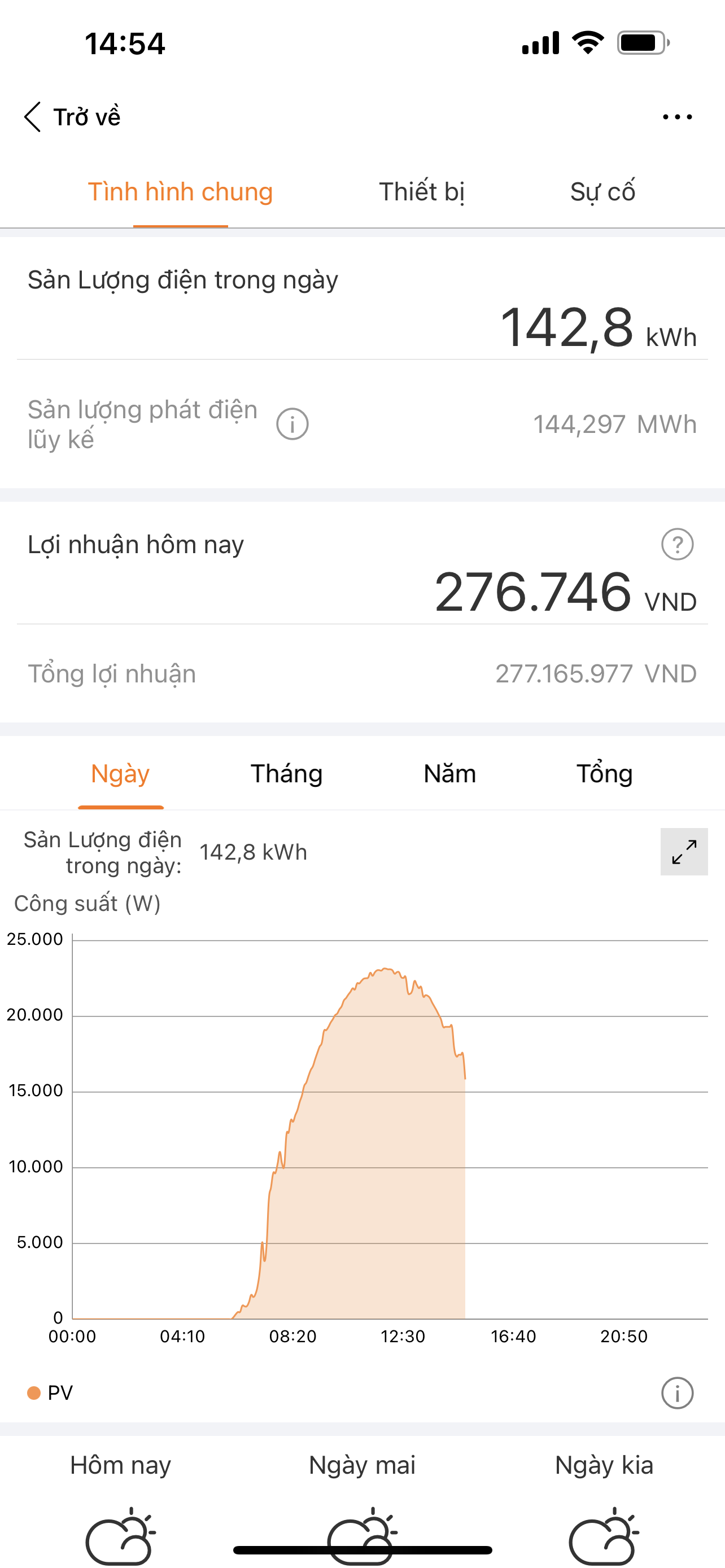Switch to the Tổng chart view

click(606, 773)
